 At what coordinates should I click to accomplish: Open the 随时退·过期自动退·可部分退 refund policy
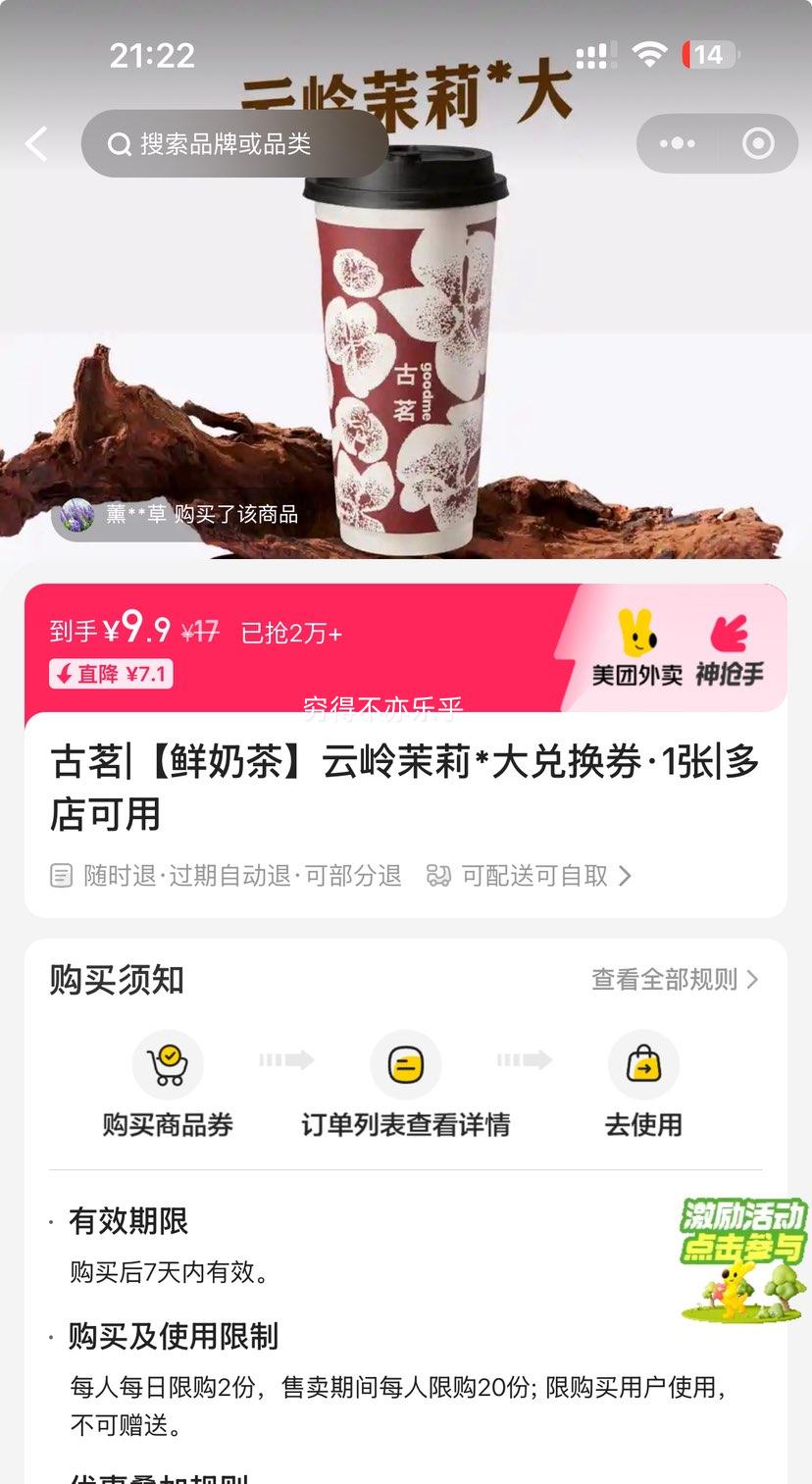(x=228, y=875)
